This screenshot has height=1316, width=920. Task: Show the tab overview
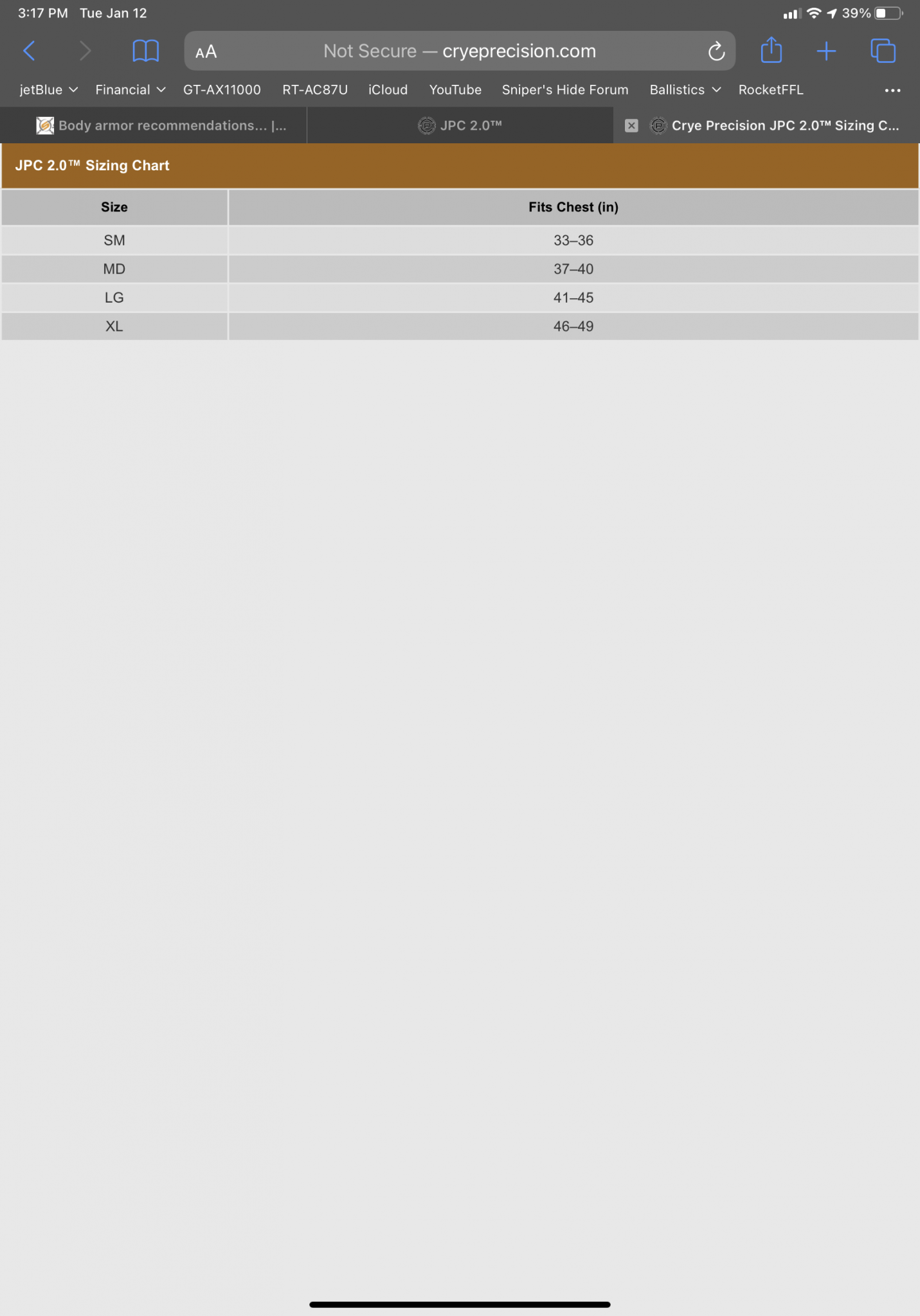click(x=883, y=51)
